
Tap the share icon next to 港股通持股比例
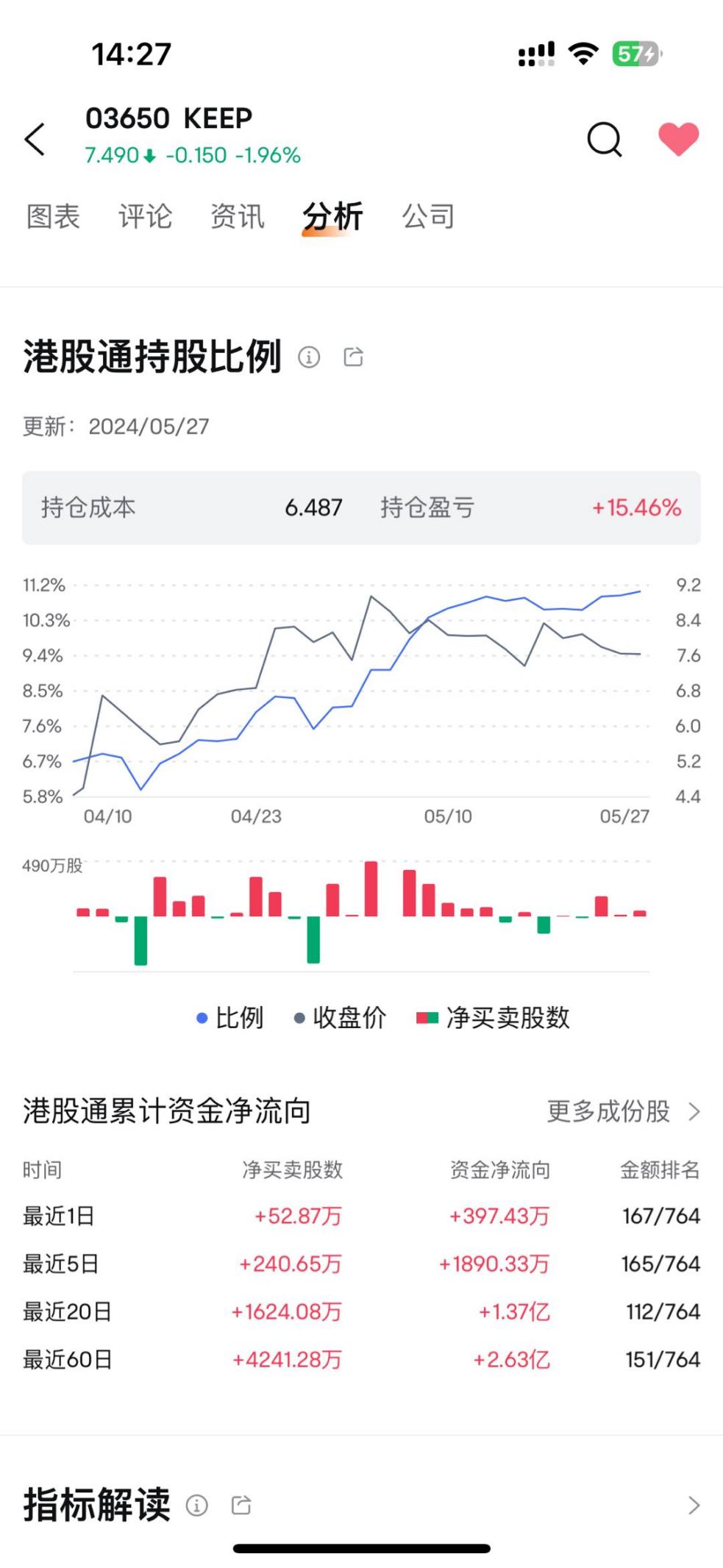point(354,356)
